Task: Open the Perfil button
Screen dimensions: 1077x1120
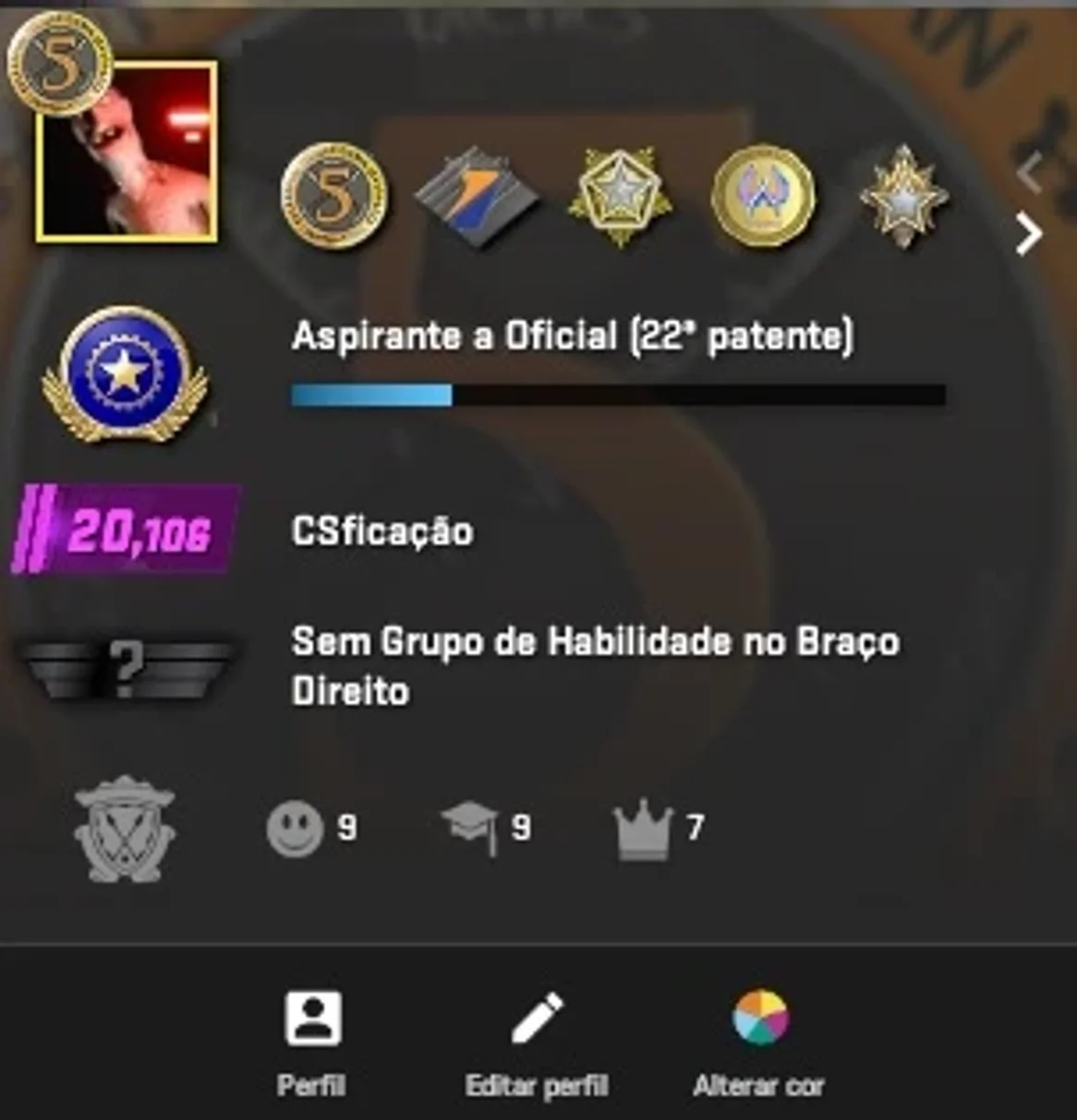Action: 312,1044
